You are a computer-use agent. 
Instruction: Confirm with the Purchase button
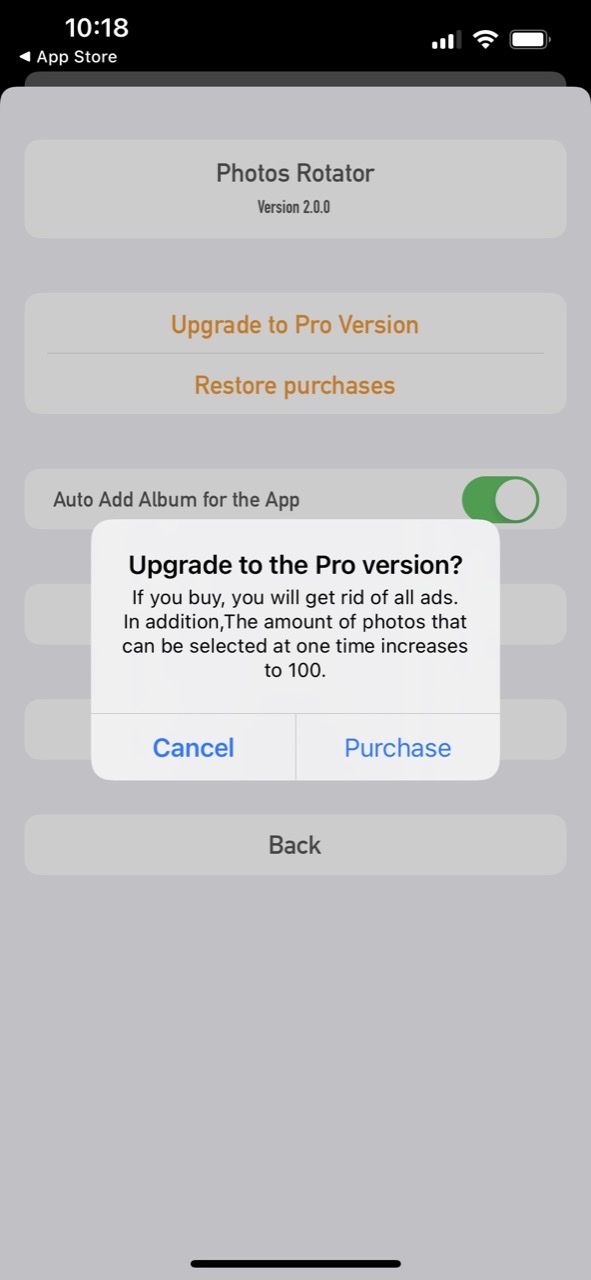pyautogui.click(x=398, y=747)
